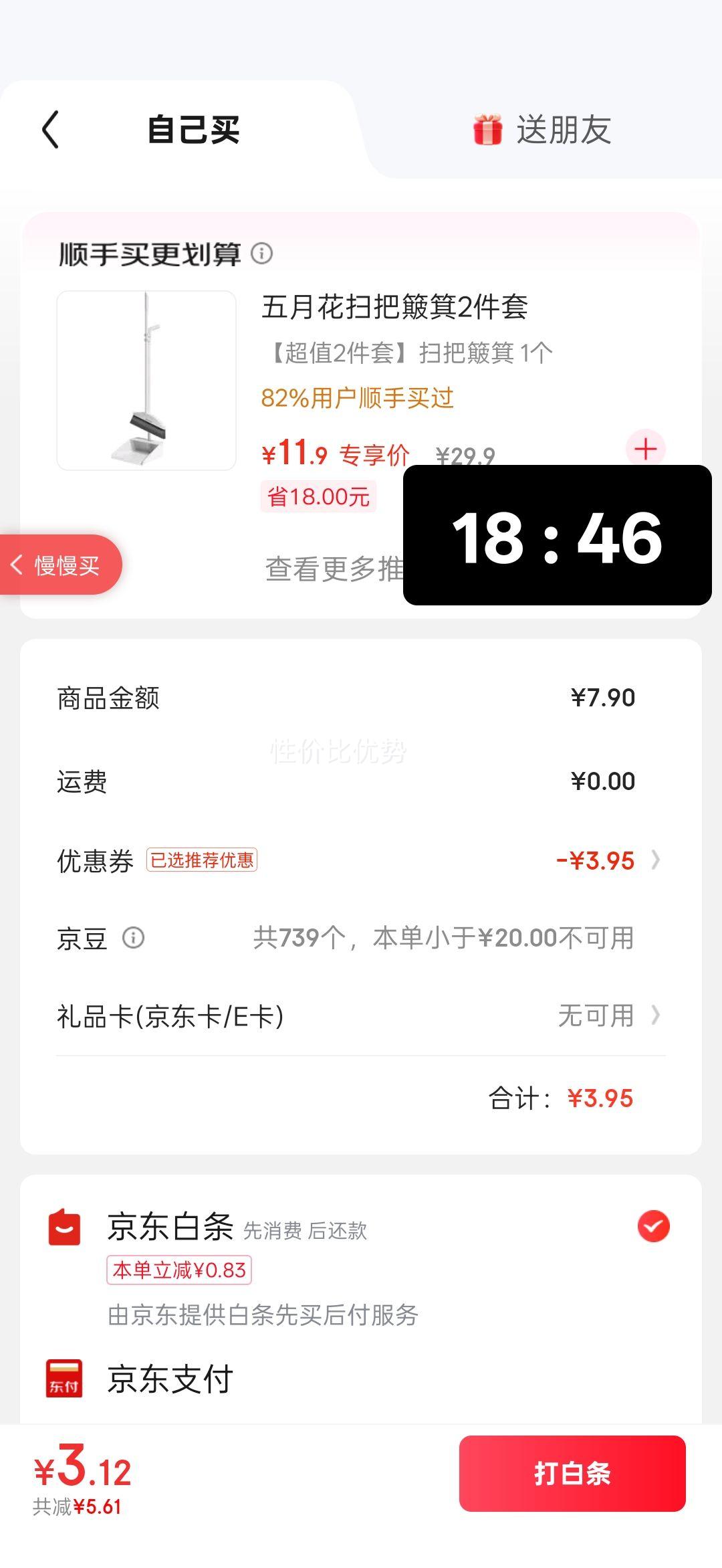Go back using the top-left arrow
Image resolution: width=722 pixels, height=1568 pixels.
click(51, 129)
